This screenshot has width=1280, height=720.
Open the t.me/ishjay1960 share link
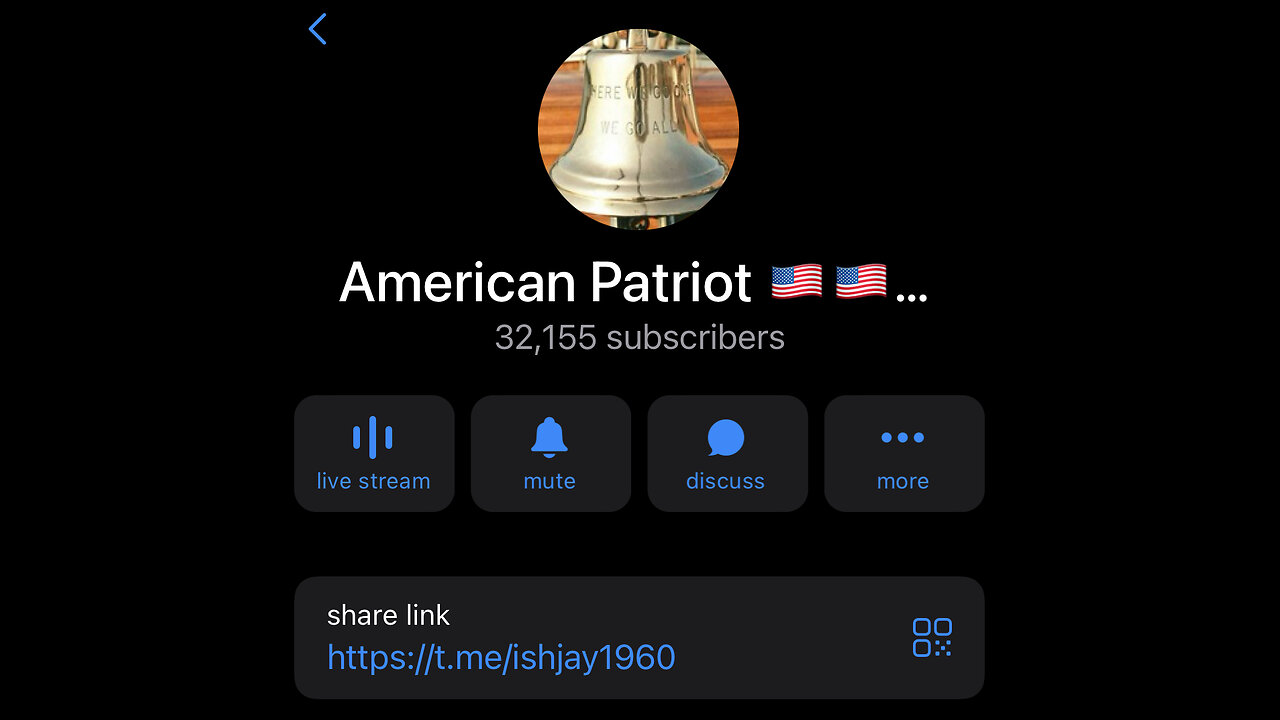(501, 657)
